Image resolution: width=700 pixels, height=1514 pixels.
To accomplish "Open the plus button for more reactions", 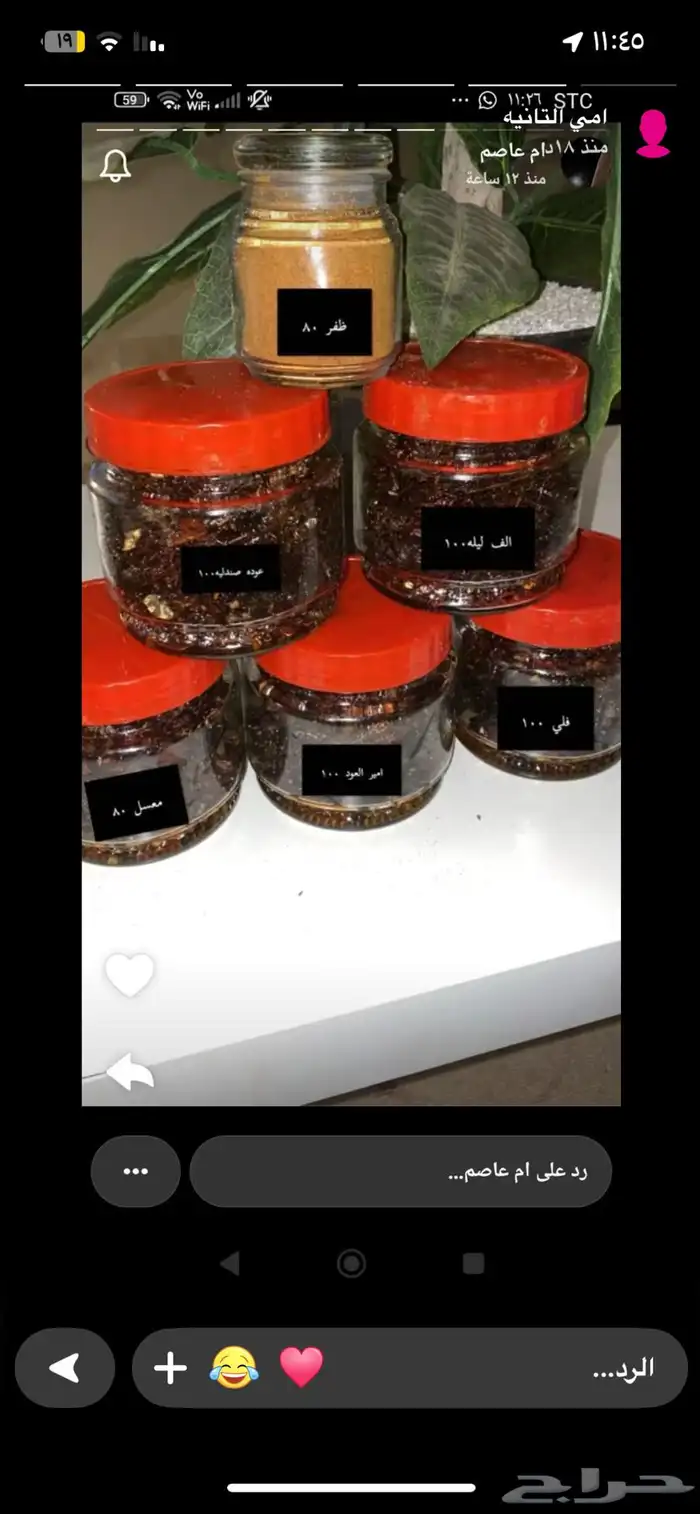I will coord(171,1368).
